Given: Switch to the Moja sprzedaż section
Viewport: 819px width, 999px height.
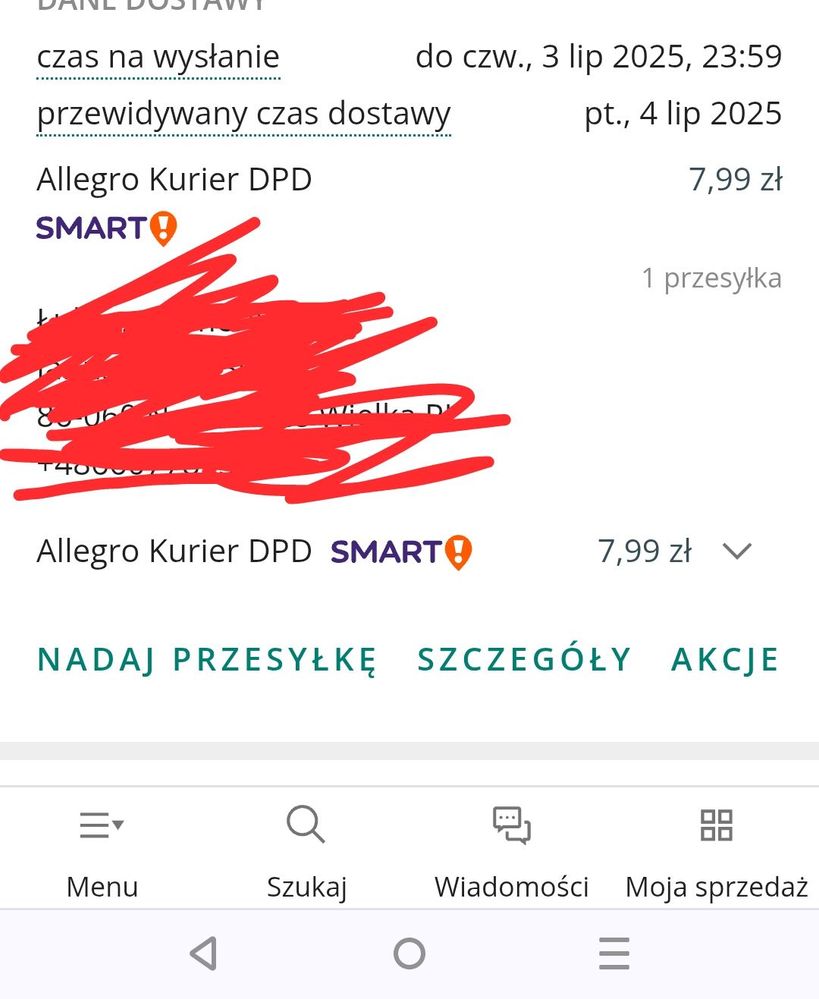Looking at the screenshot, I should point(716,886).
